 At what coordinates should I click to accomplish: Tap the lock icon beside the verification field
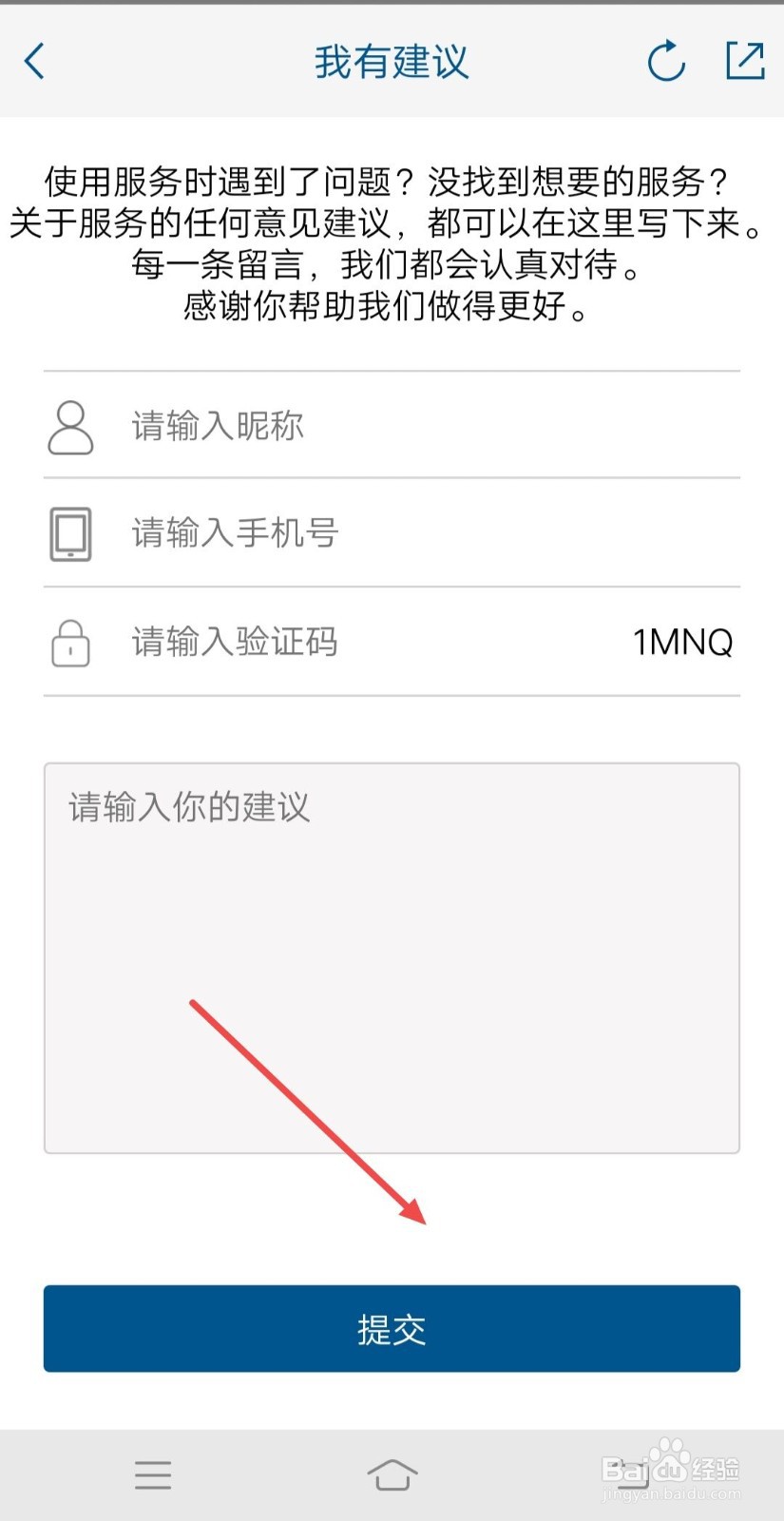(x=68, y=644)
